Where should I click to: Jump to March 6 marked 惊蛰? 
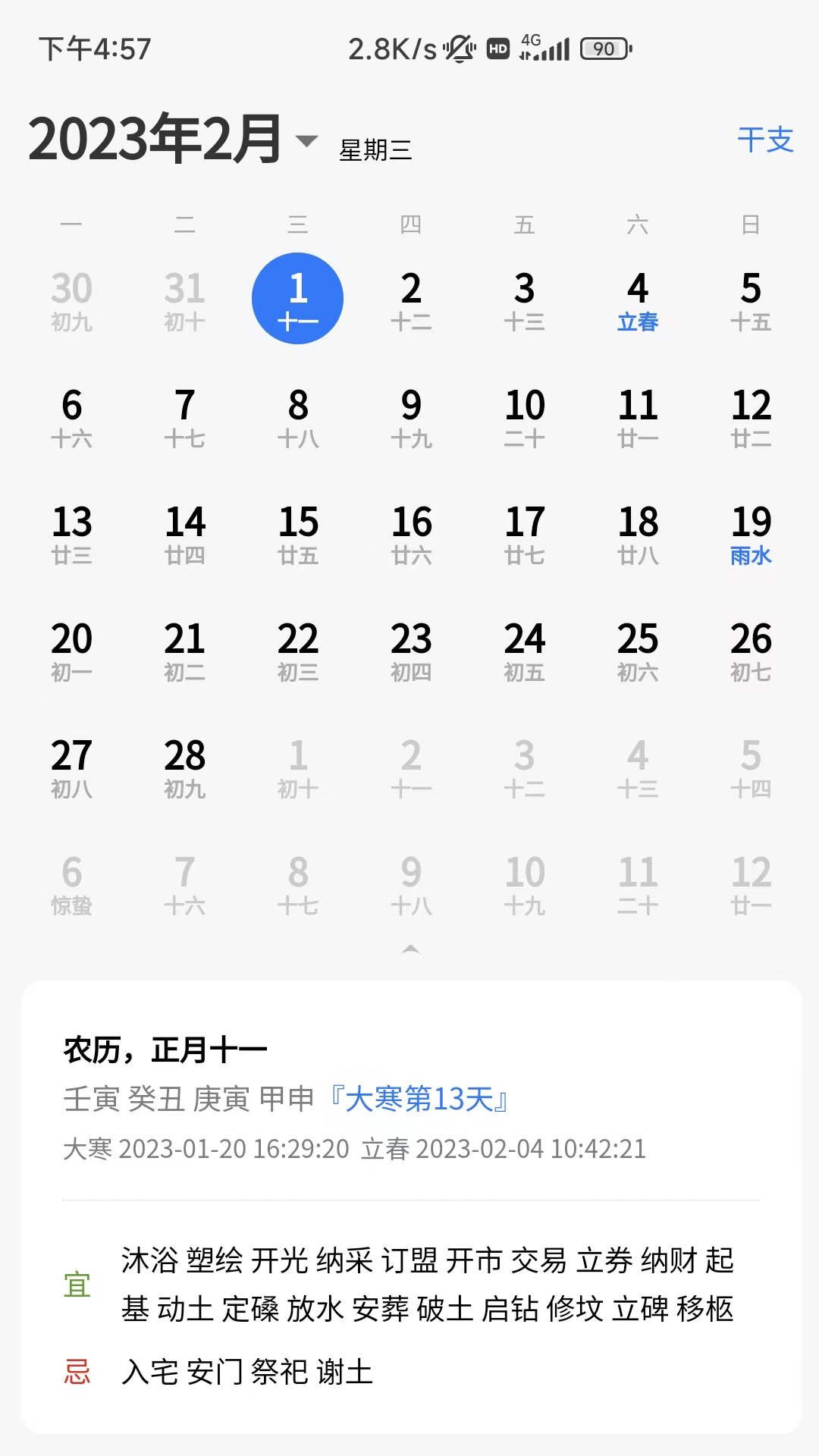coord(71,884)
